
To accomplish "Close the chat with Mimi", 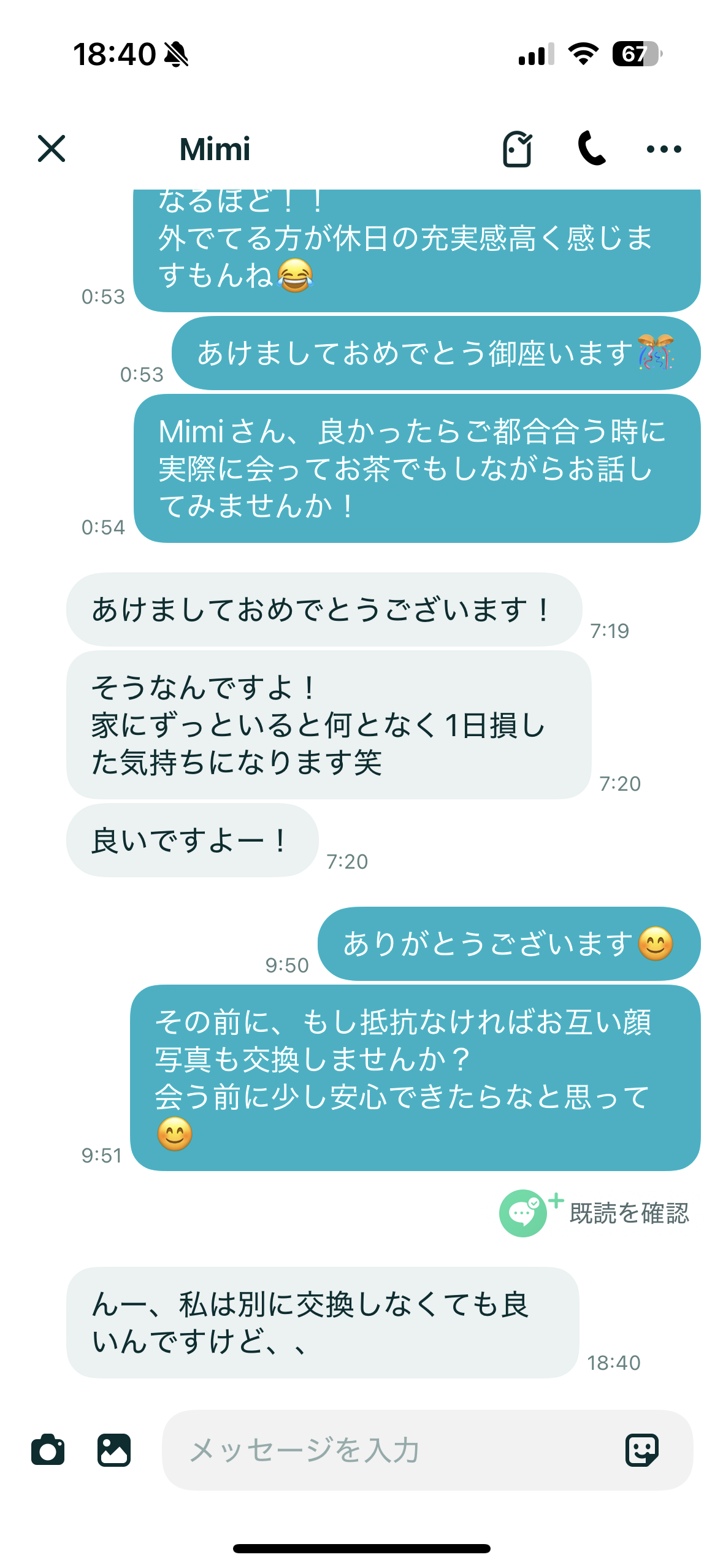I will [x=52, y=148].
